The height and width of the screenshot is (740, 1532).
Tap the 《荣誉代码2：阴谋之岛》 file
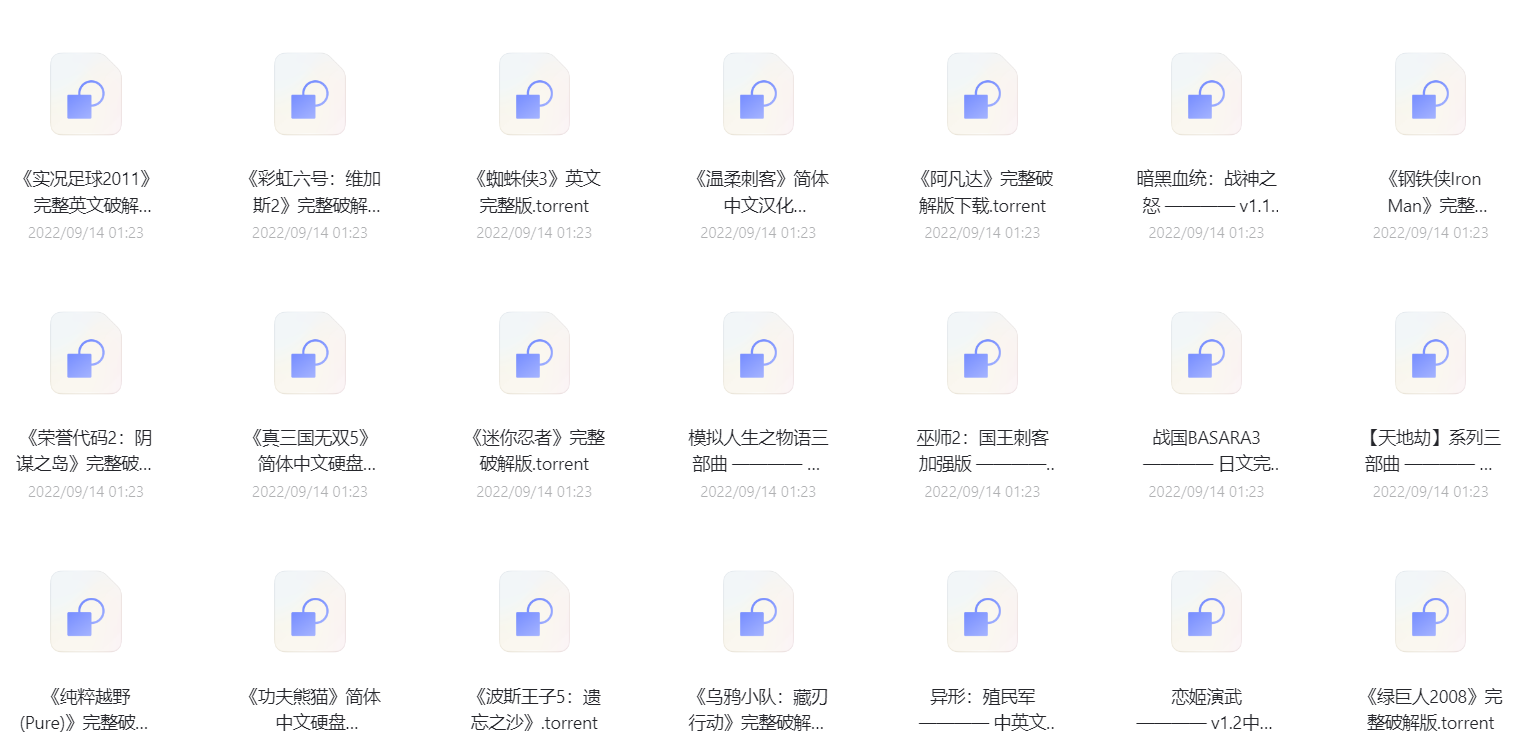click(86, 353)
